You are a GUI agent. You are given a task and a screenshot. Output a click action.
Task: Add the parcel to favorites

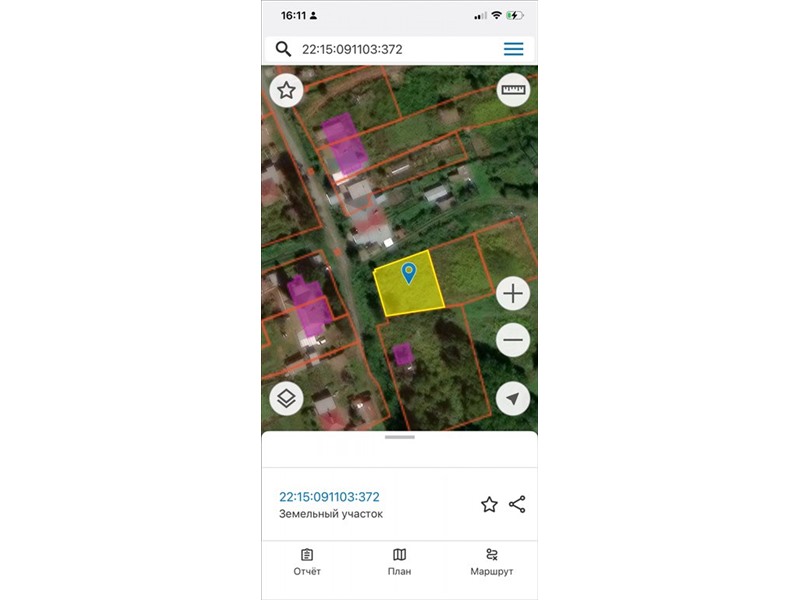(489, 505)
